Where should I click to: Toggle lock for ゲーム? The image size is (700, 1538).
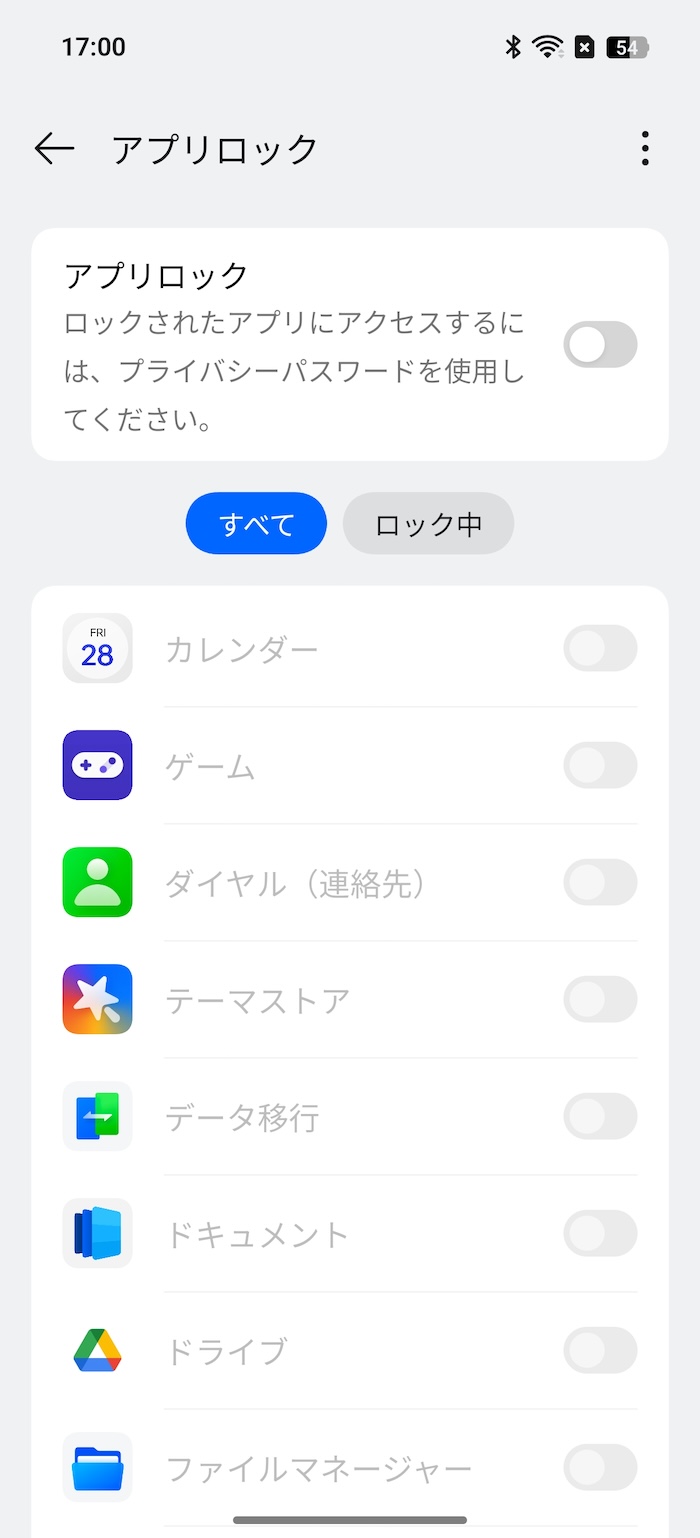click(600, 765)
